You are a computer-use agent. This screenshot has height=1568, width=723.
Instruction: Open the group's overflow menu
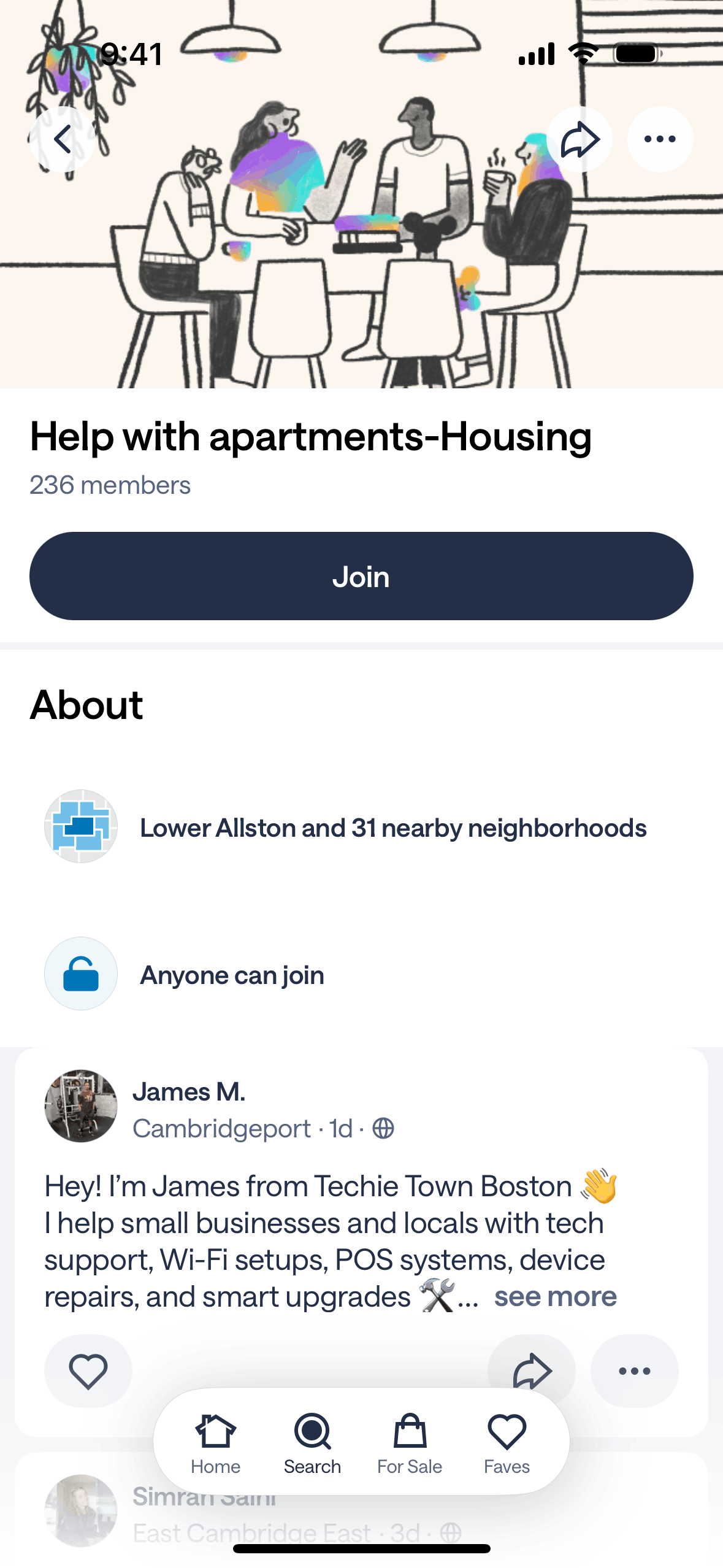[x=660, y=139]
